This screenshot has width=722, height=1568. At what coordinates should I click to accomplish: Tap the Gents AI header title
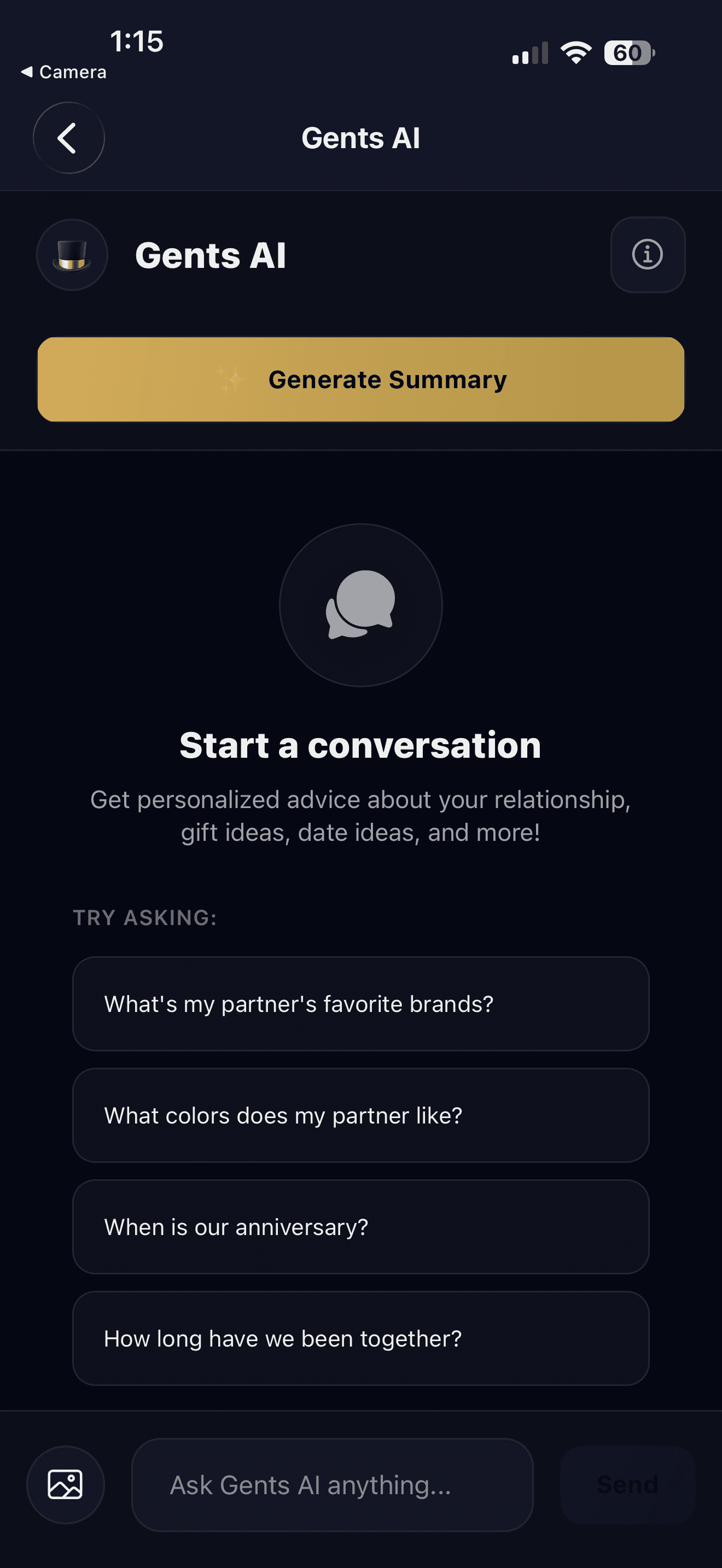coord(361,138)
